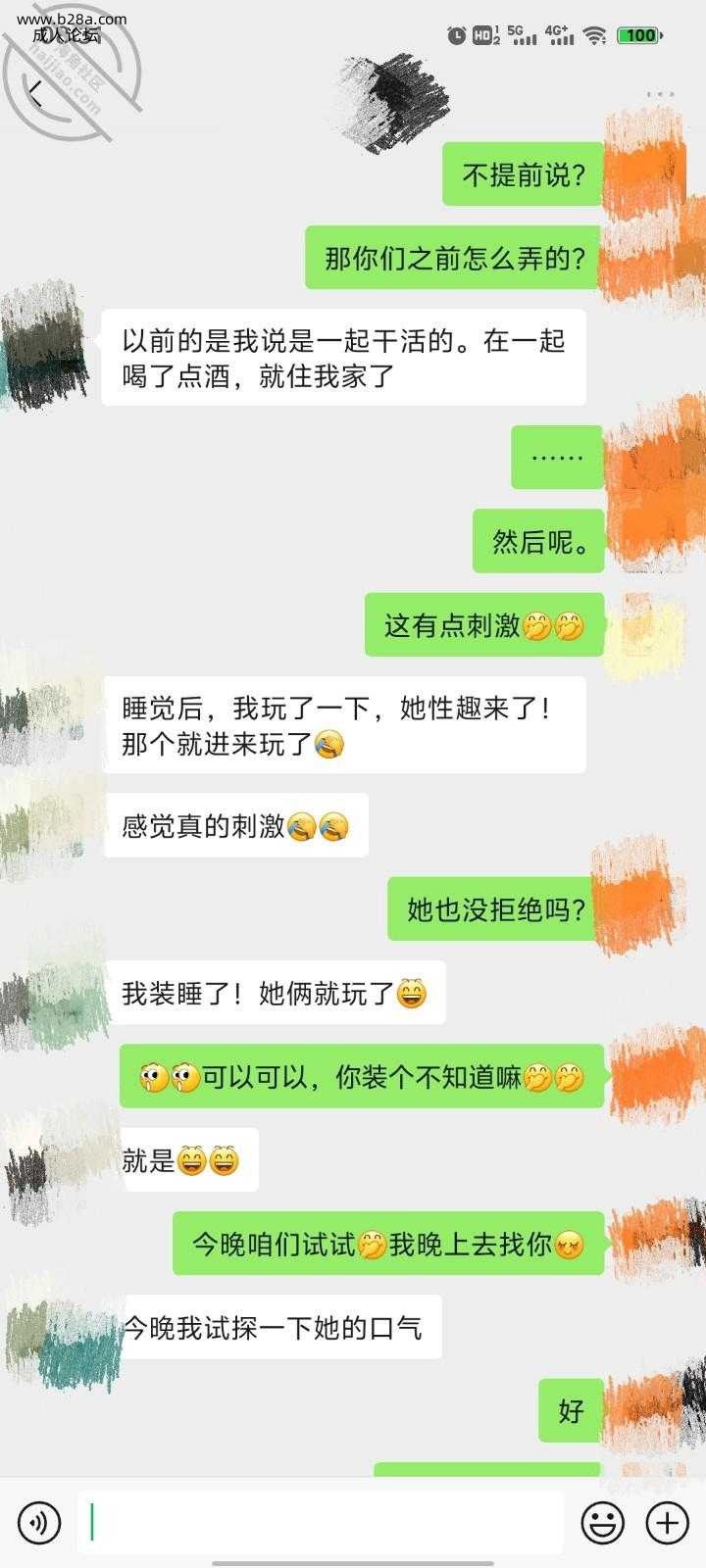Viewport: 706px width, 1568px height.
Task: Open the emoji sticker panel
Action: pos(603,1522)
